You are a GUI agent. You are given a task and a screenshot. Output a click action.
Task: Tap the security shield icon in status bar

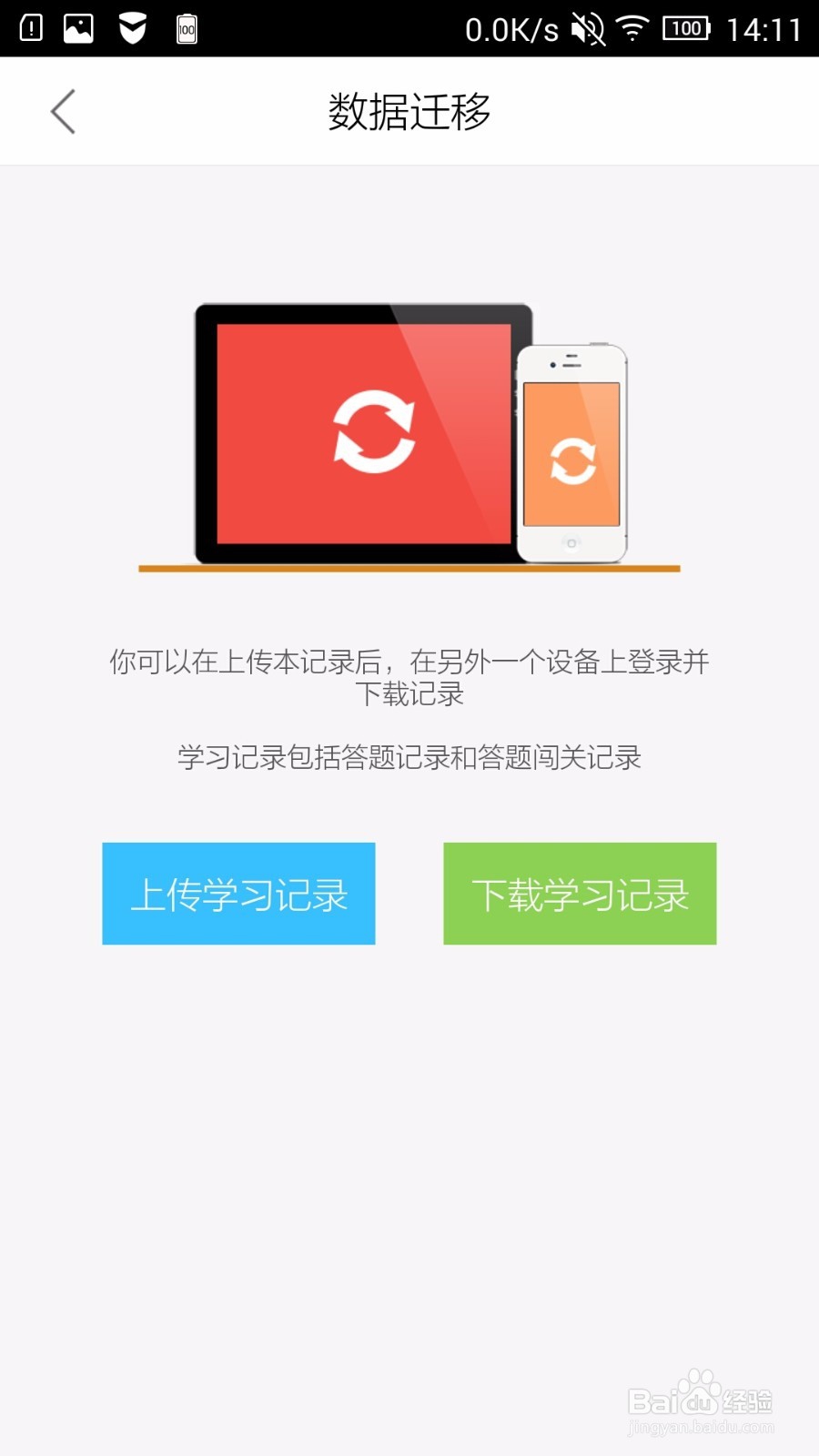(130, 27)
